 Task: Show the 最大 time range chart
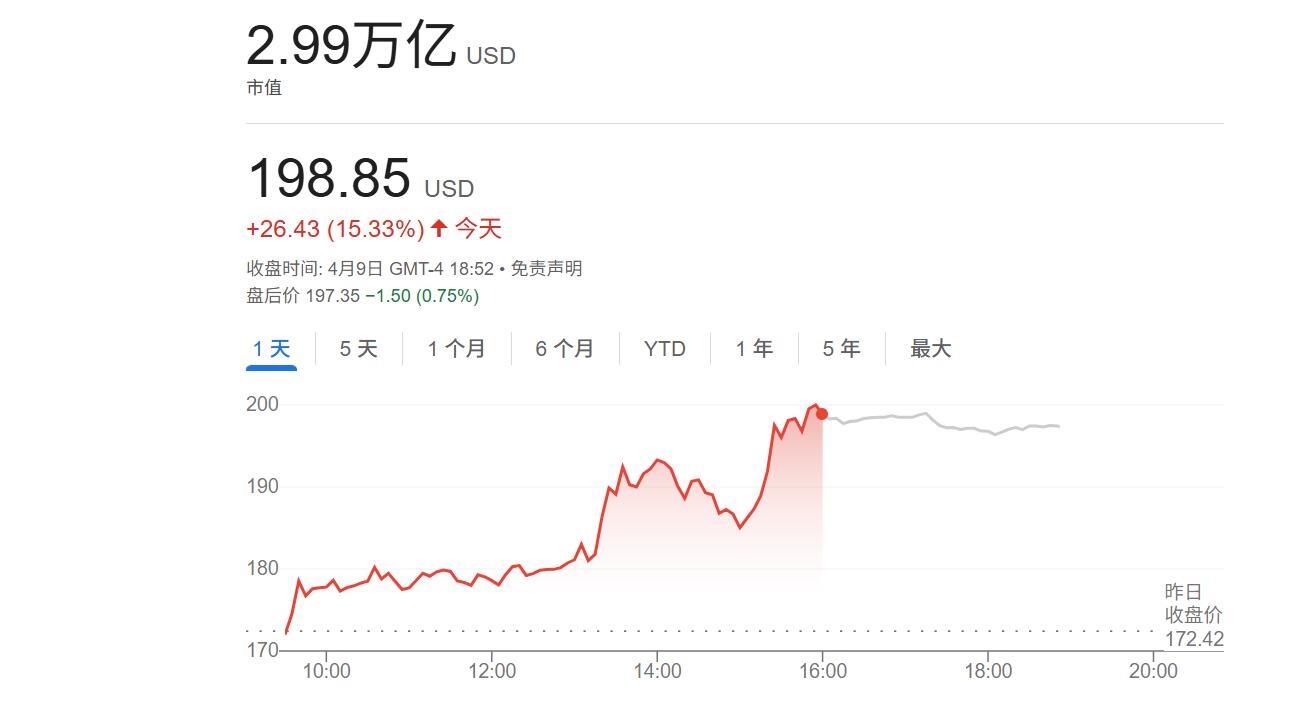(x=930, y=349)
